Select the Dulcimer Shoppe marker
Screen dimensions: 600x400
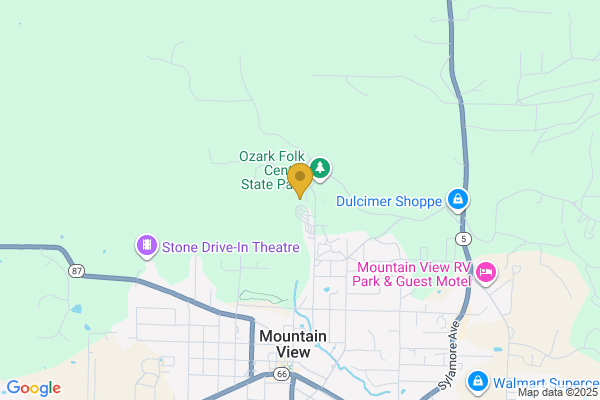tap(457, 199)
